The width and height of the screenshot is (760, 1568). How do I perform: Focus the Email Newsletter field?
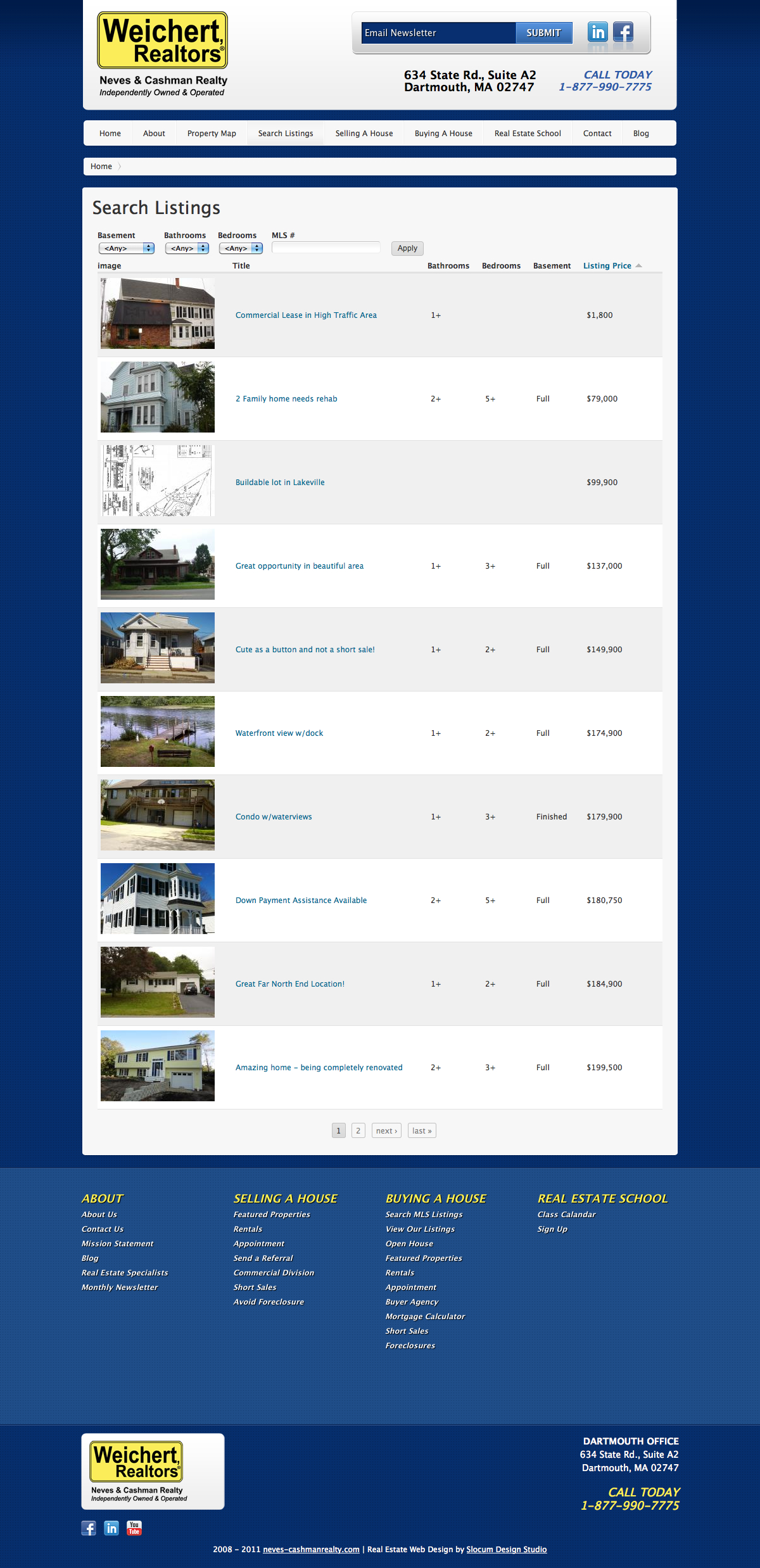pyautogui.click(x=438, y=33)
